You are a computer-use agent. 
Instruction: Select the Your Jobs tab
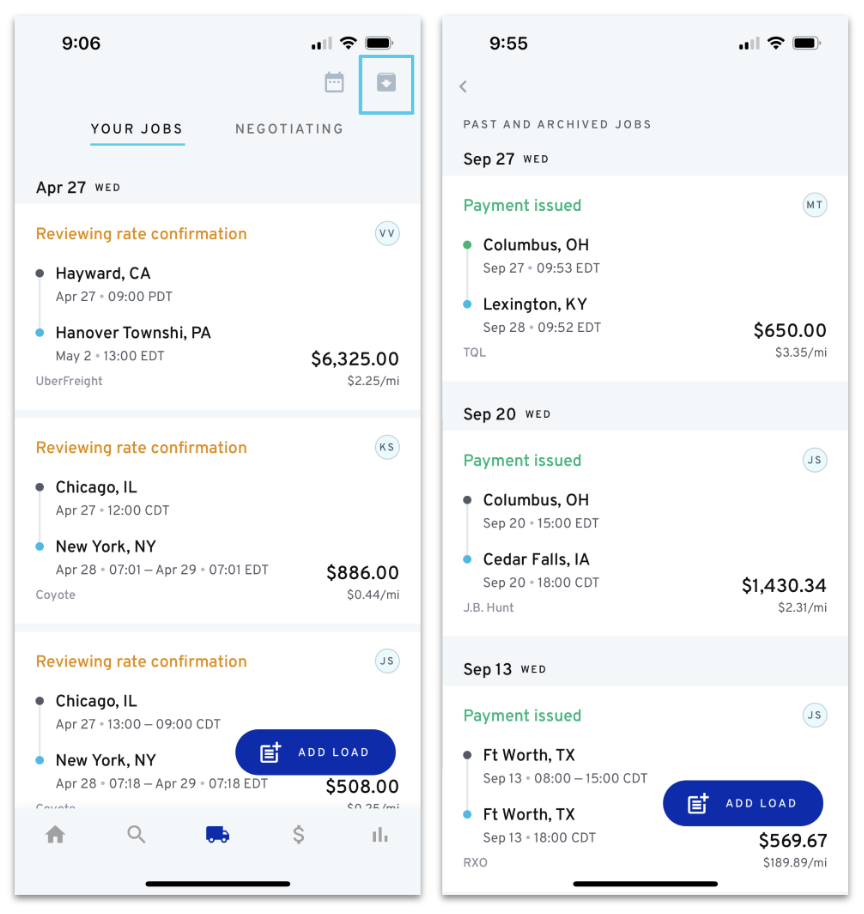point(137,129)
